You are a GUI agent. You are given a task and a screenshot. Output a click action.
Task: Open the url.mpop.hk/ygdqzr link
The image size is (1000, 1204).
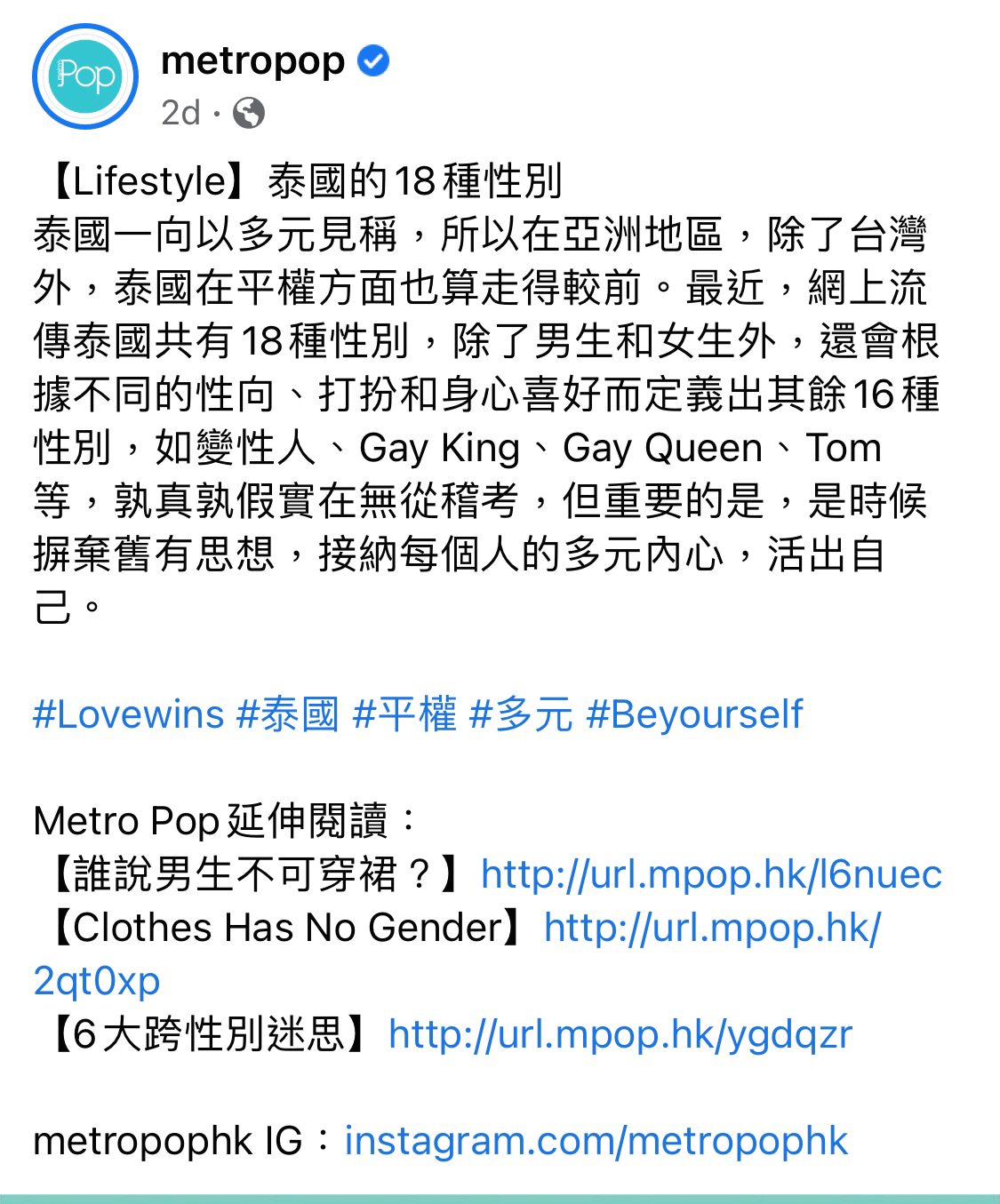(x=620, y=1035)
